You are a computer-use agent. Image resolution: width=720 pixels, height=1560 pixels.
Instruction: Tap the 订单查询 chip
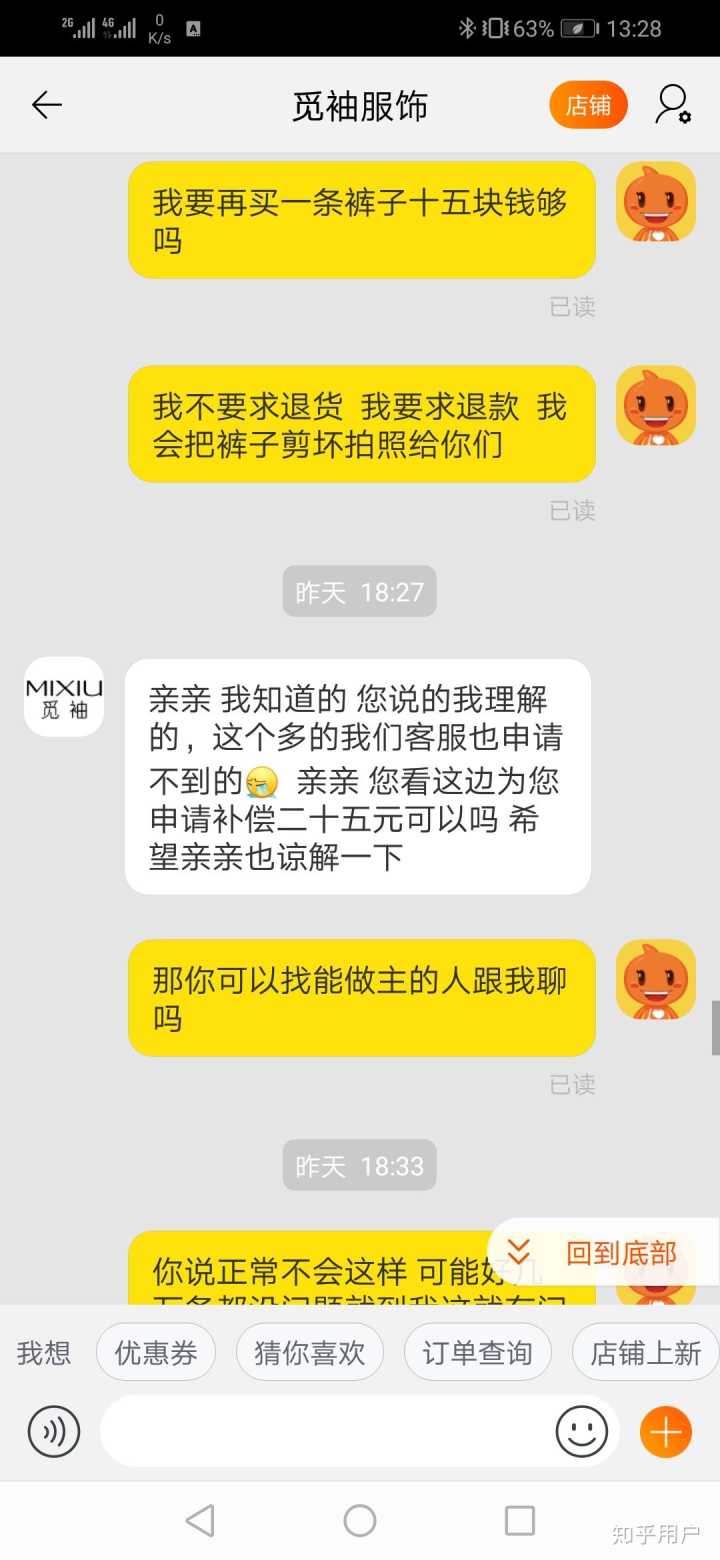point(477,1353)
